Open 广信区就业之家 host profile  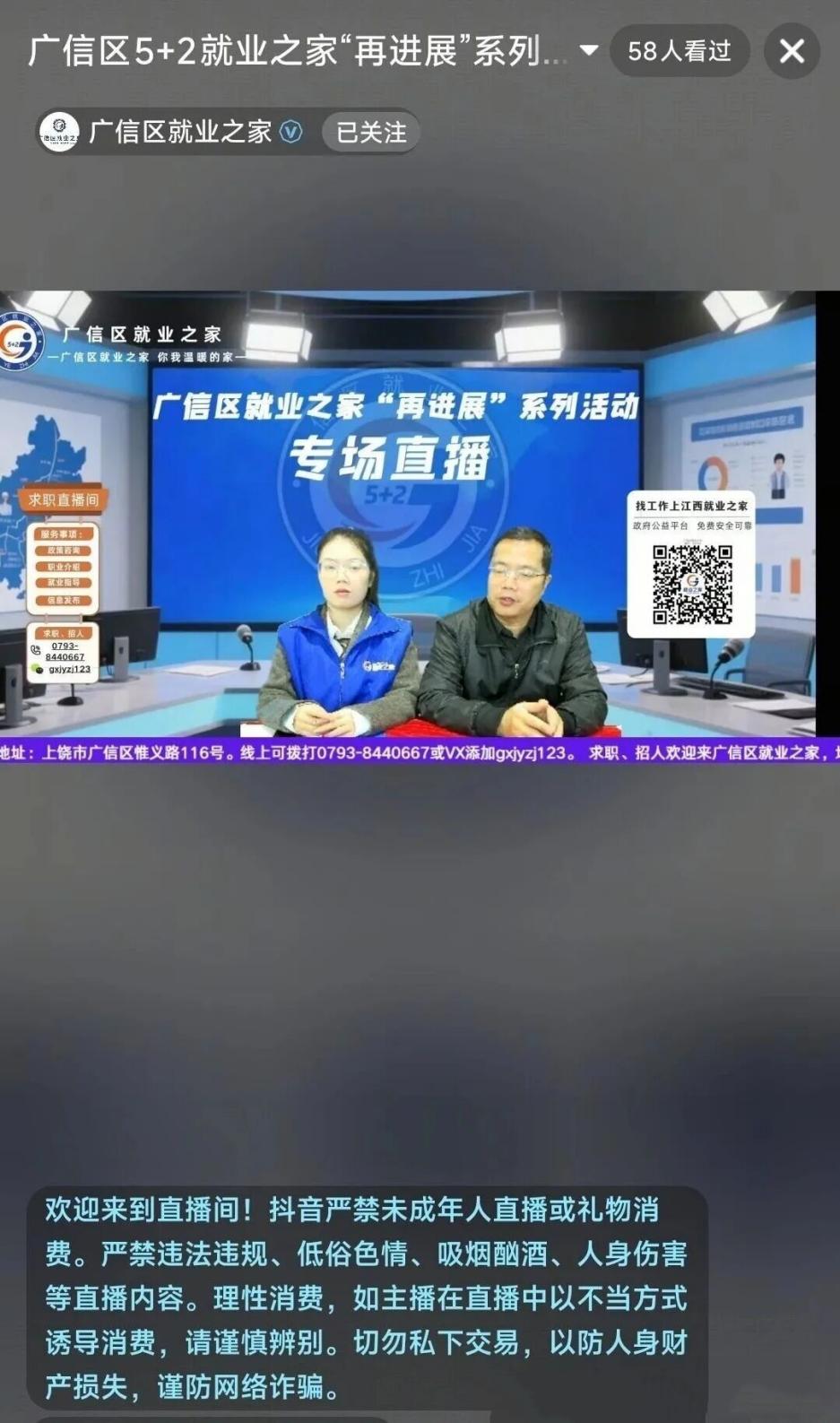pos(179,133)
